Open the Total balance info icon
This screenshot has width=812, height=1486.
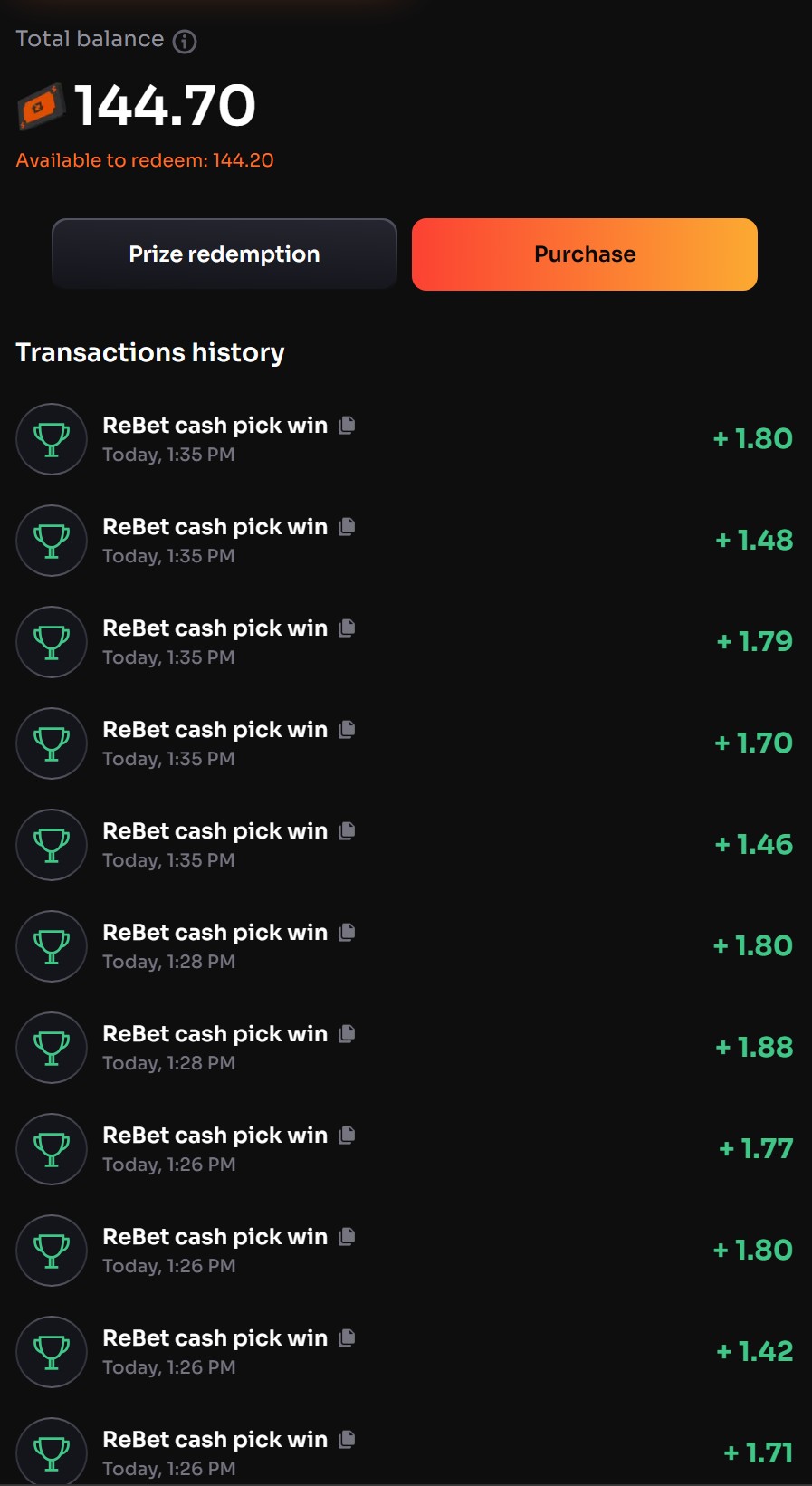(185, 41)
